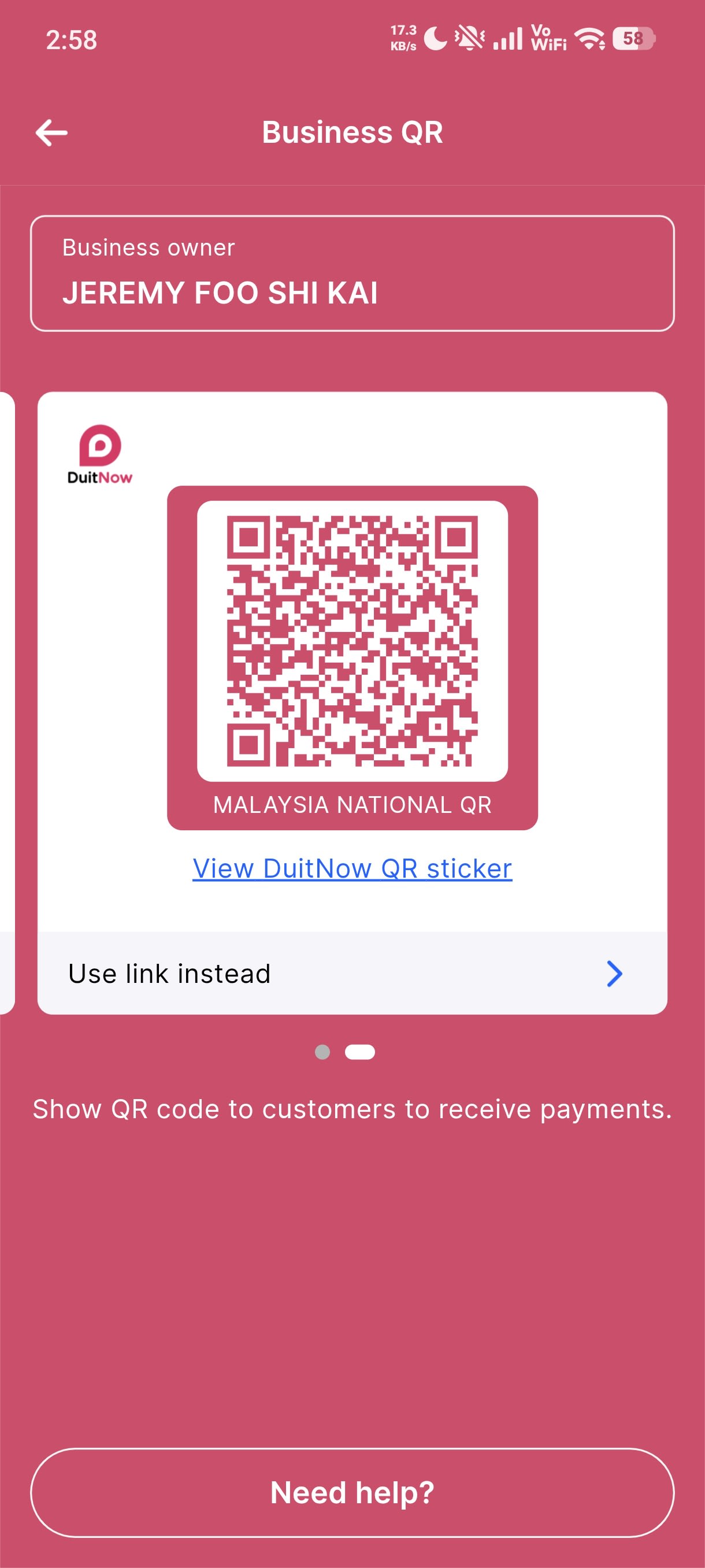
Task: Open the View DuitNow QR sticker link
Action: [x=352, y=868]
